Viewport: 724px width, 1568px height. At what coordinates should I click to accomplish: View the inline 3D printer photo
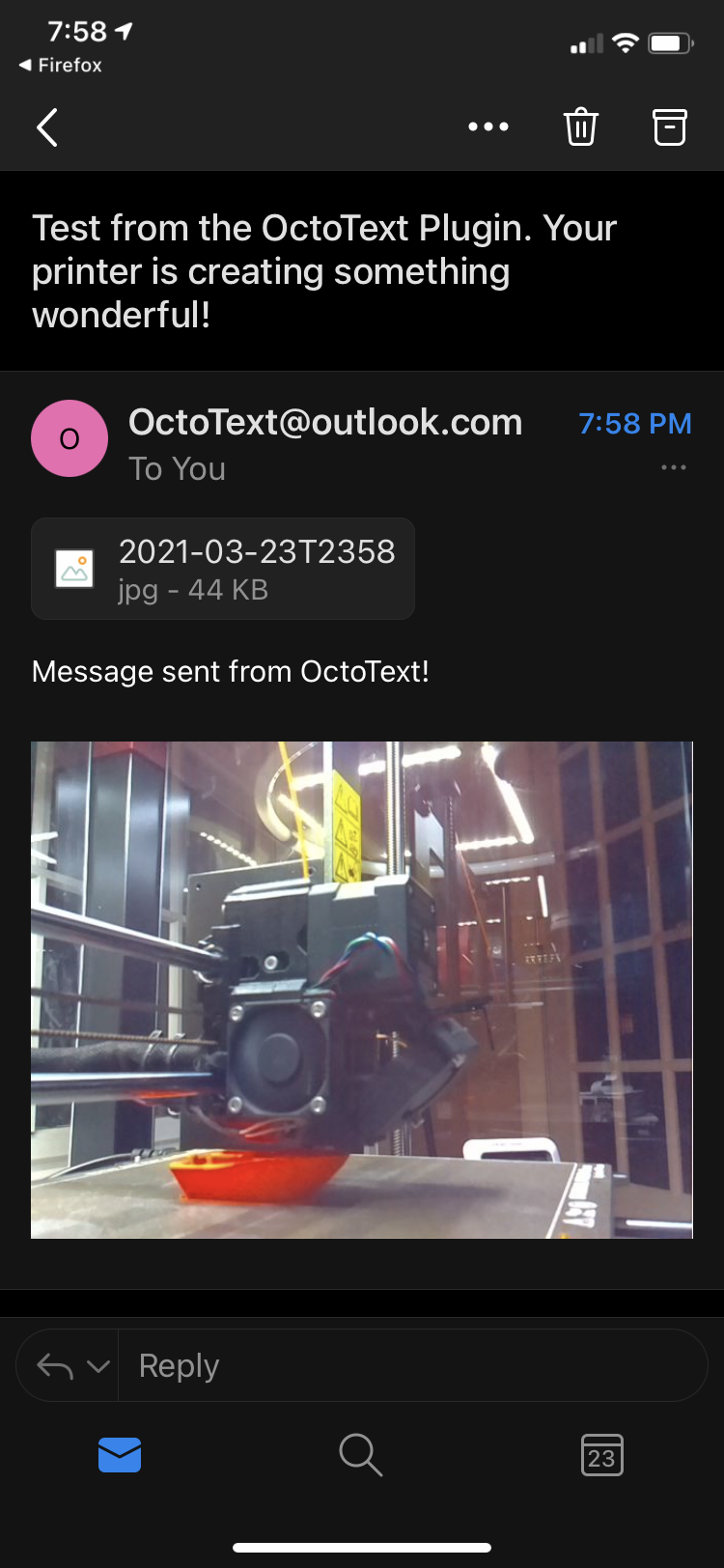point(362,990)
